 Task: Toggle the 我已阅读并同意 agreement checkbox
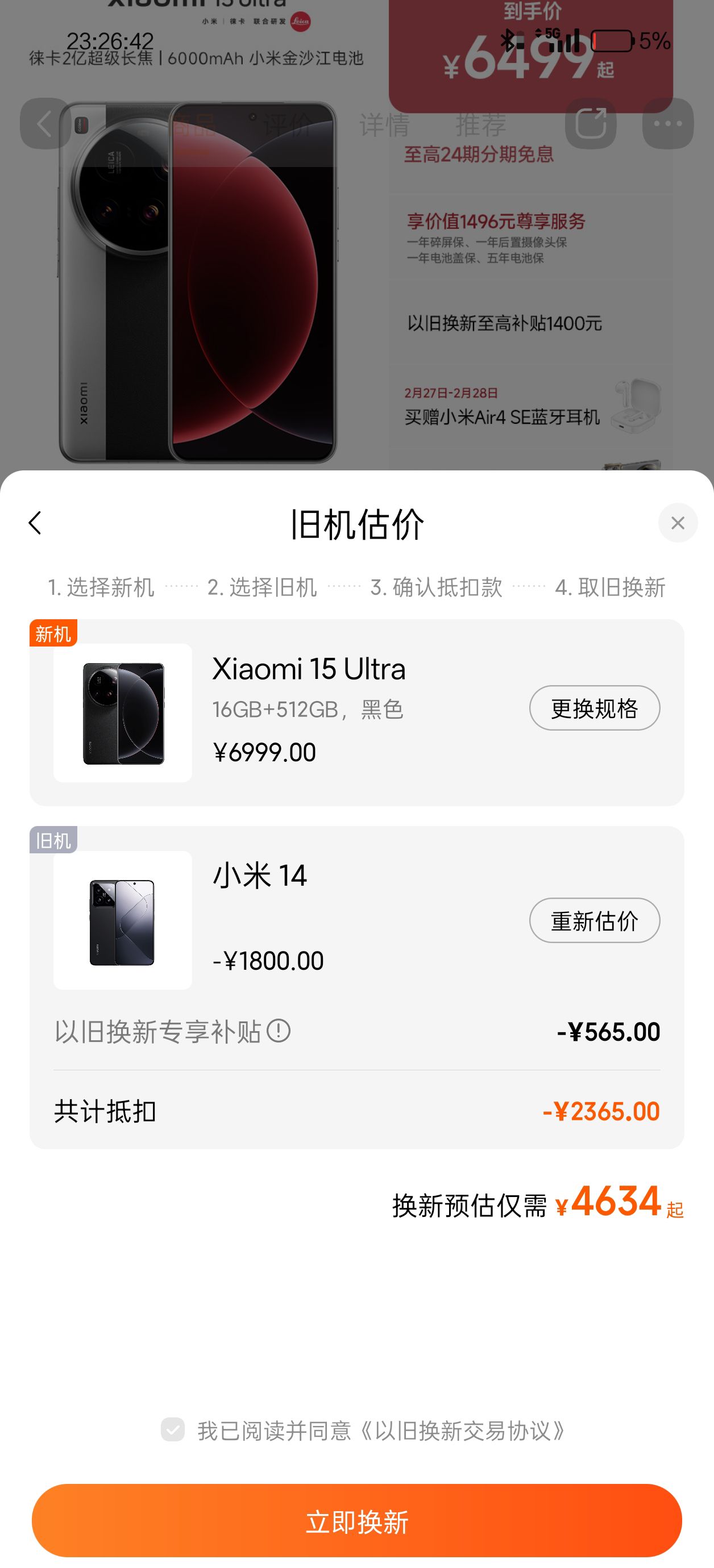172,1429
